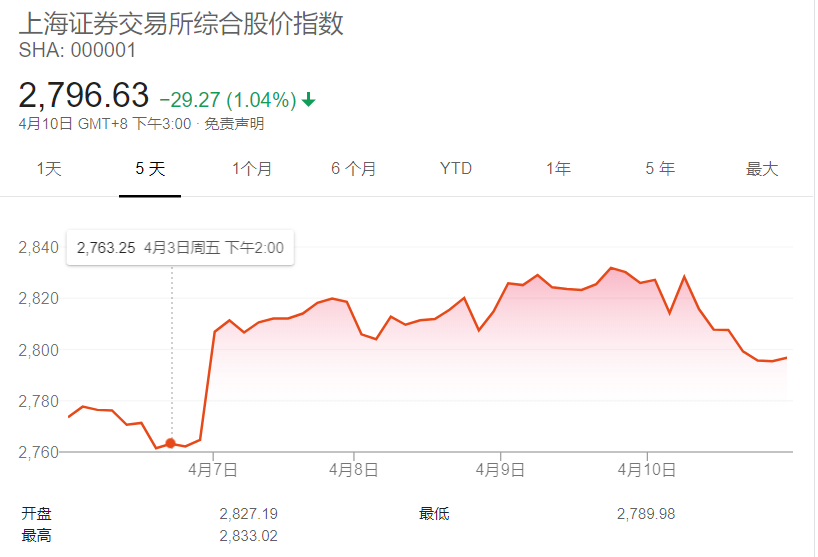Open the 最大 full-history range
Screen dimensions: 818x557
(x=762, y=169)
